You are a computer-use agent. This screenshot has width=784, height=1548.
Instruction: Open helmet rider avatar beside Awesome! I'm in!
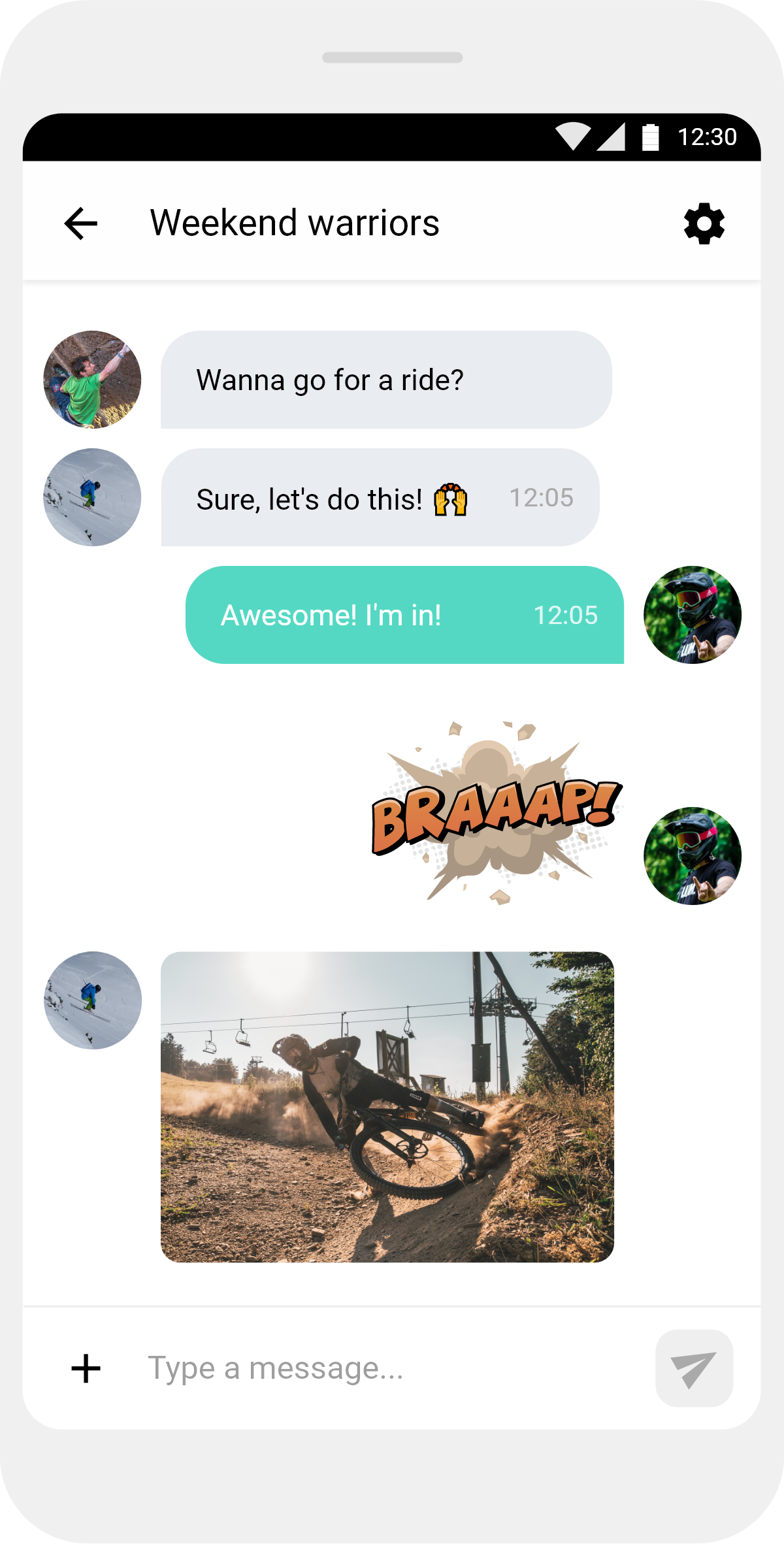693,615
